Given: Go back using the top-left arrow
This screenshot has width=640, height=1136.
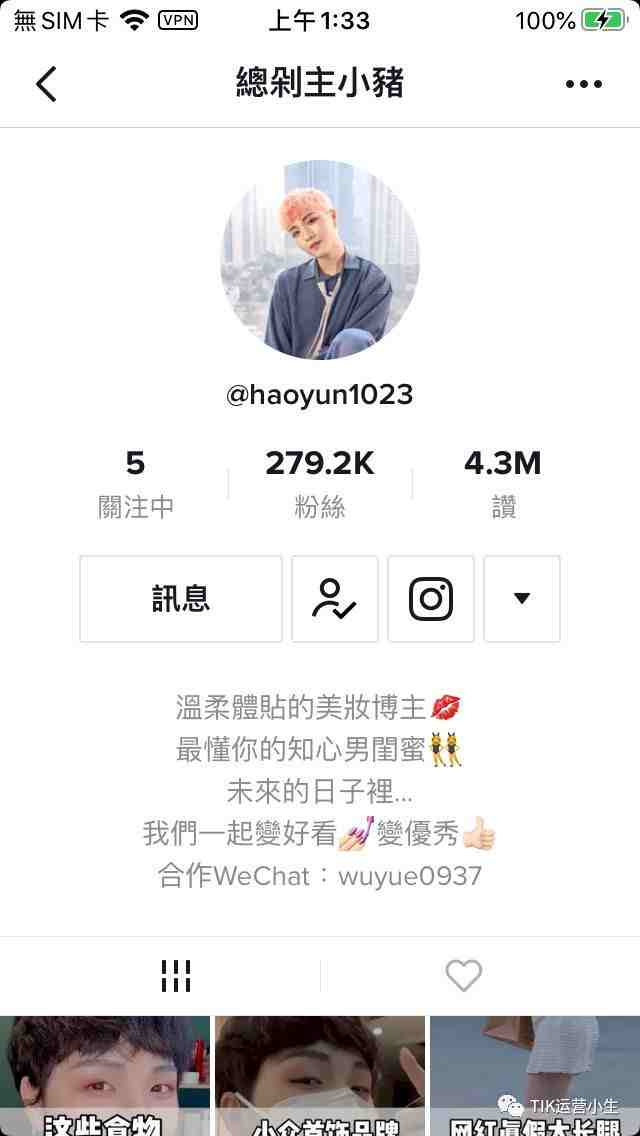Looking at the screenshot, I should [46, 84].
